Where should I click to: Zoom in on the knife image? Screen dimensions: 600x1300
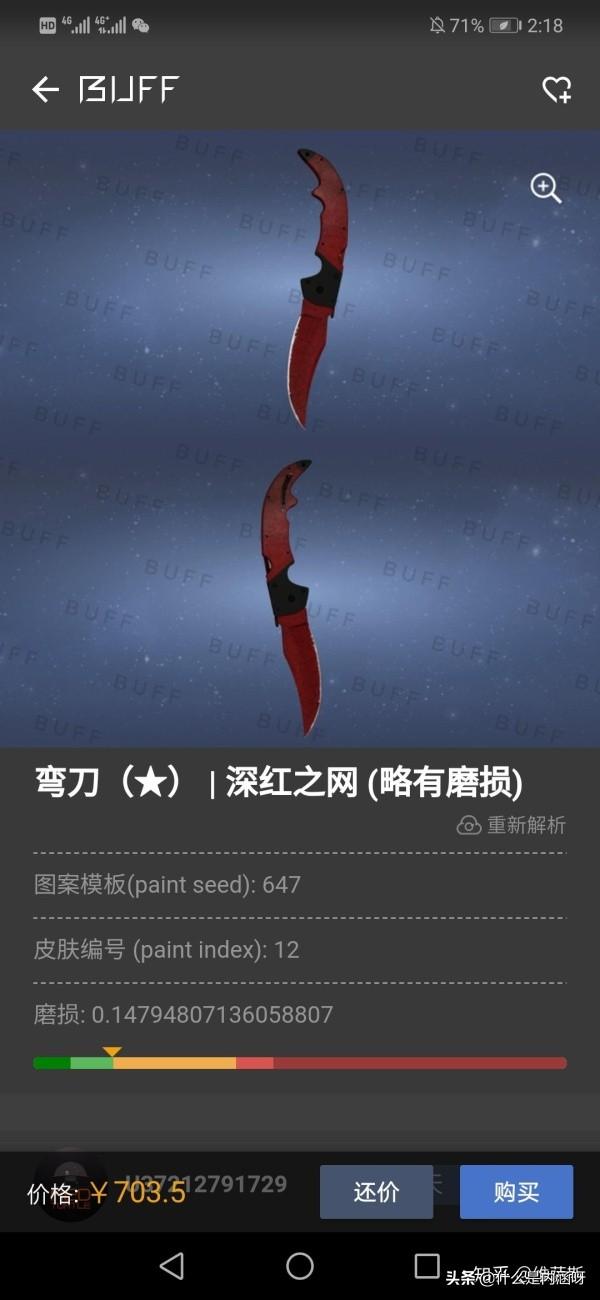[545, 188]
